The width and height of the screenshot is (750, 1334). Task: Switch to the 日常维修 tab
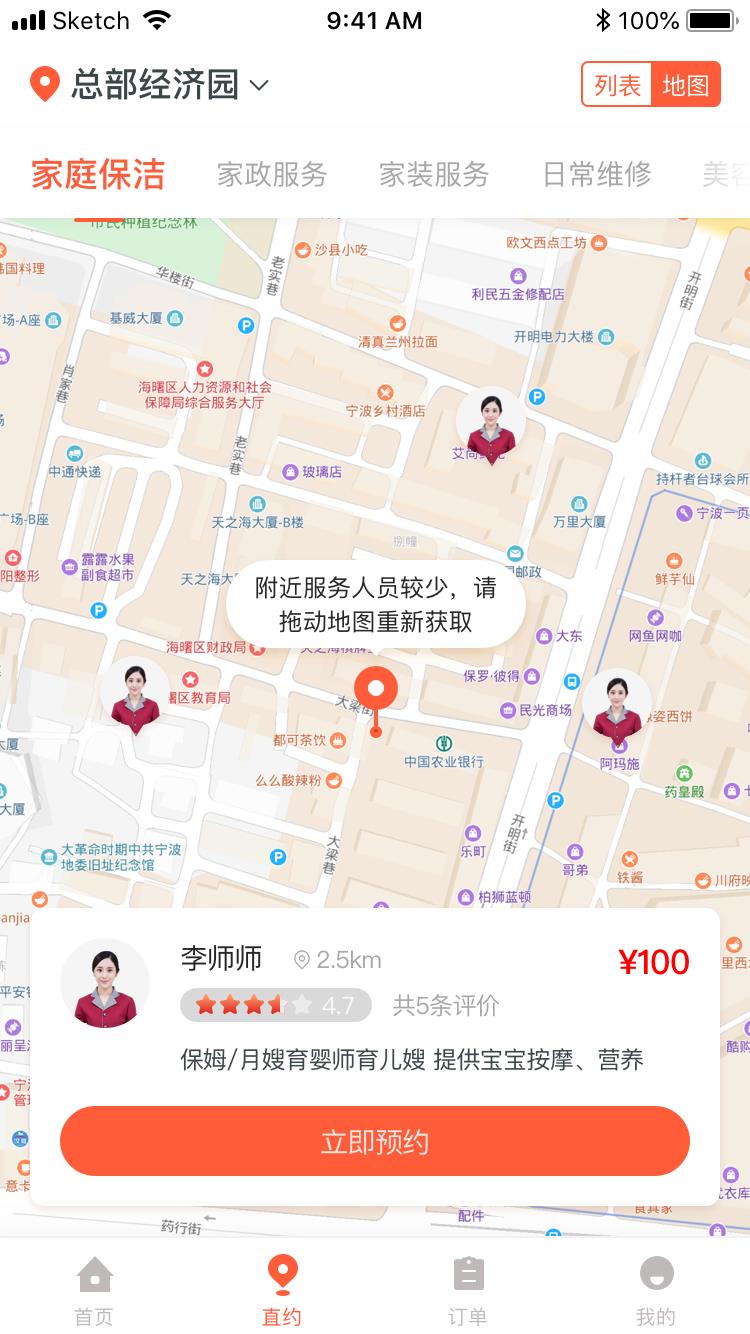597,174
